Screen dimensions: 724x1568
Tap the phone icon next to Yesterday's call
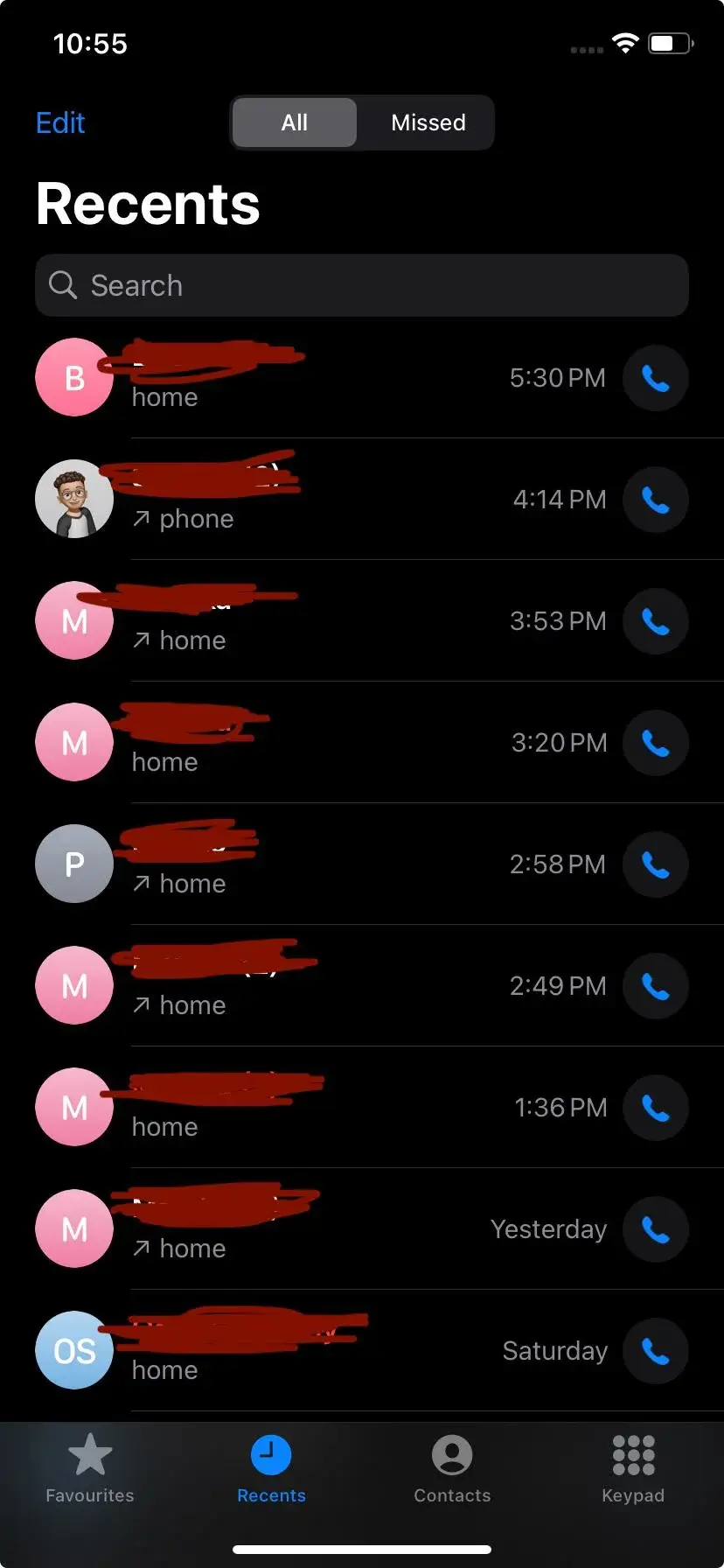pyautogui.click(x=656, y=1228)
